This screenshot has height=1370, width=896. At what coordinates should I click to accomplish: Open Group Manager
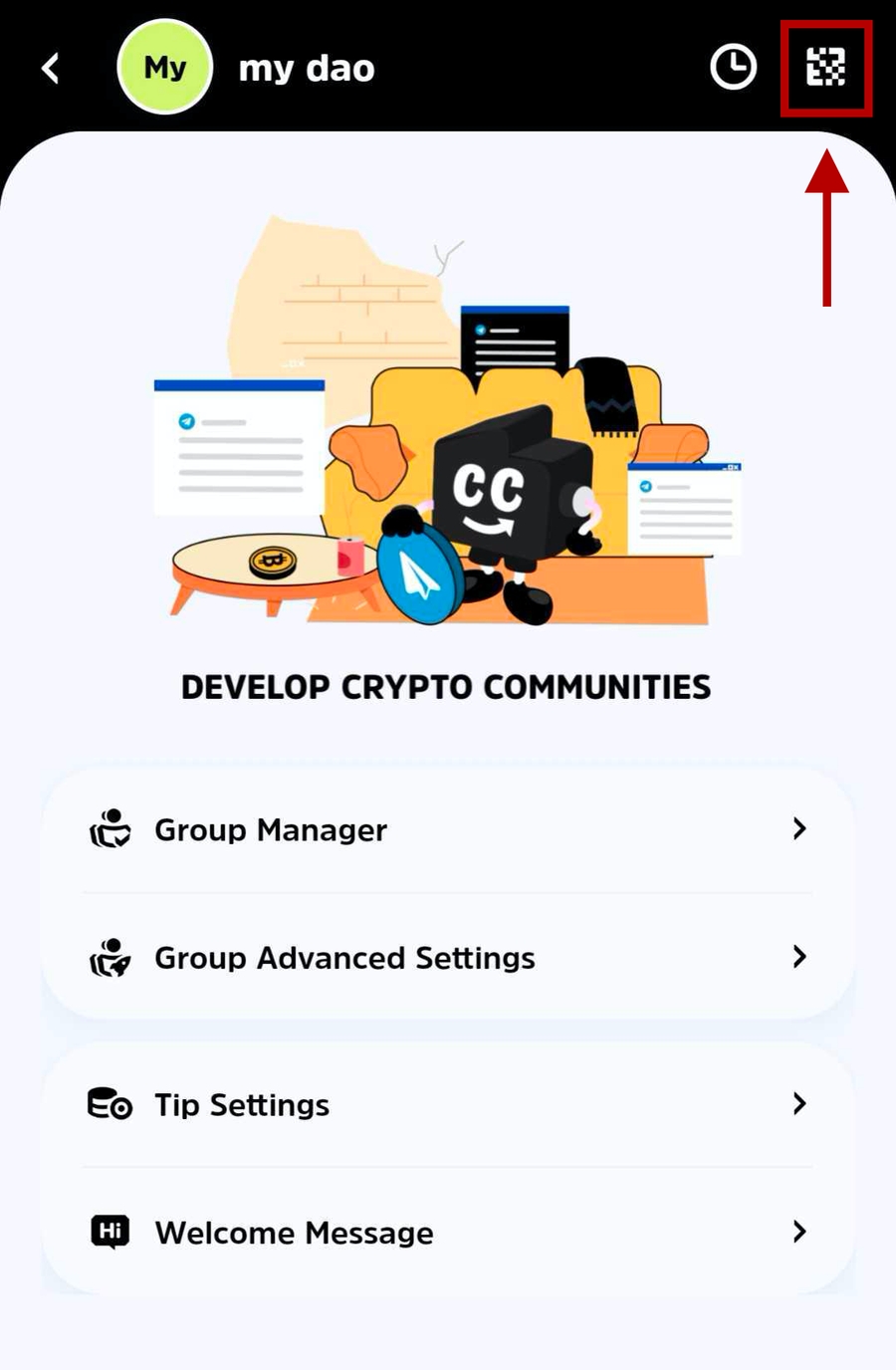(448, 829)
